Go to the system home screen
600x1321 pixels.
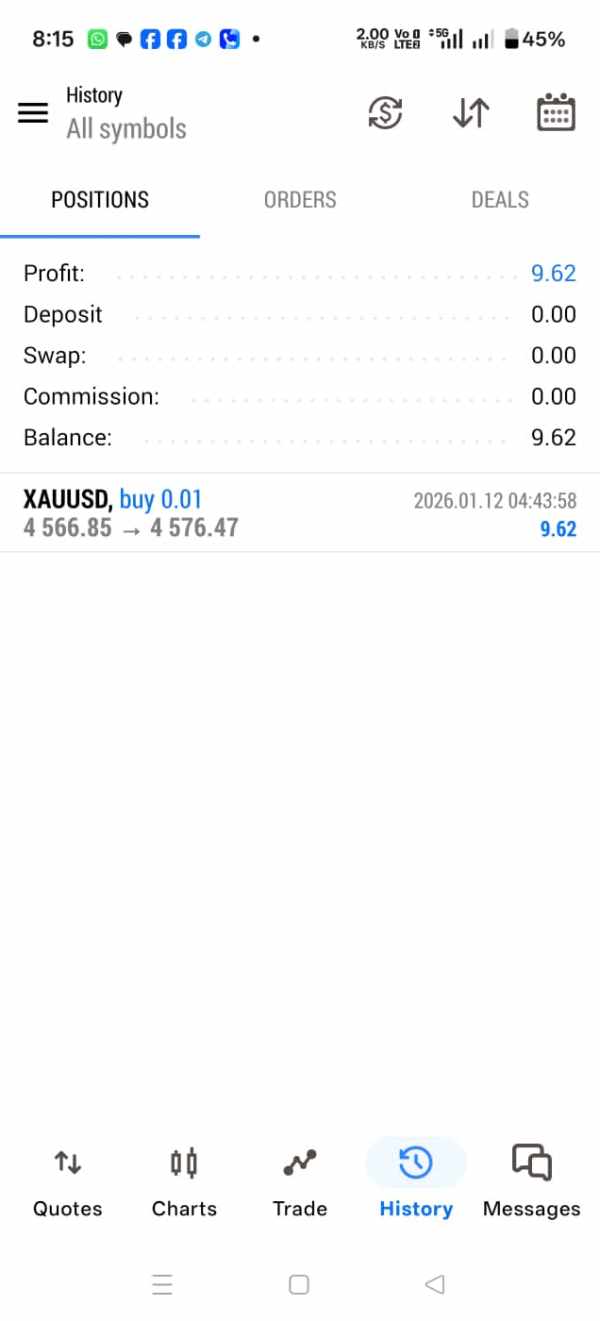point(298,1285)
